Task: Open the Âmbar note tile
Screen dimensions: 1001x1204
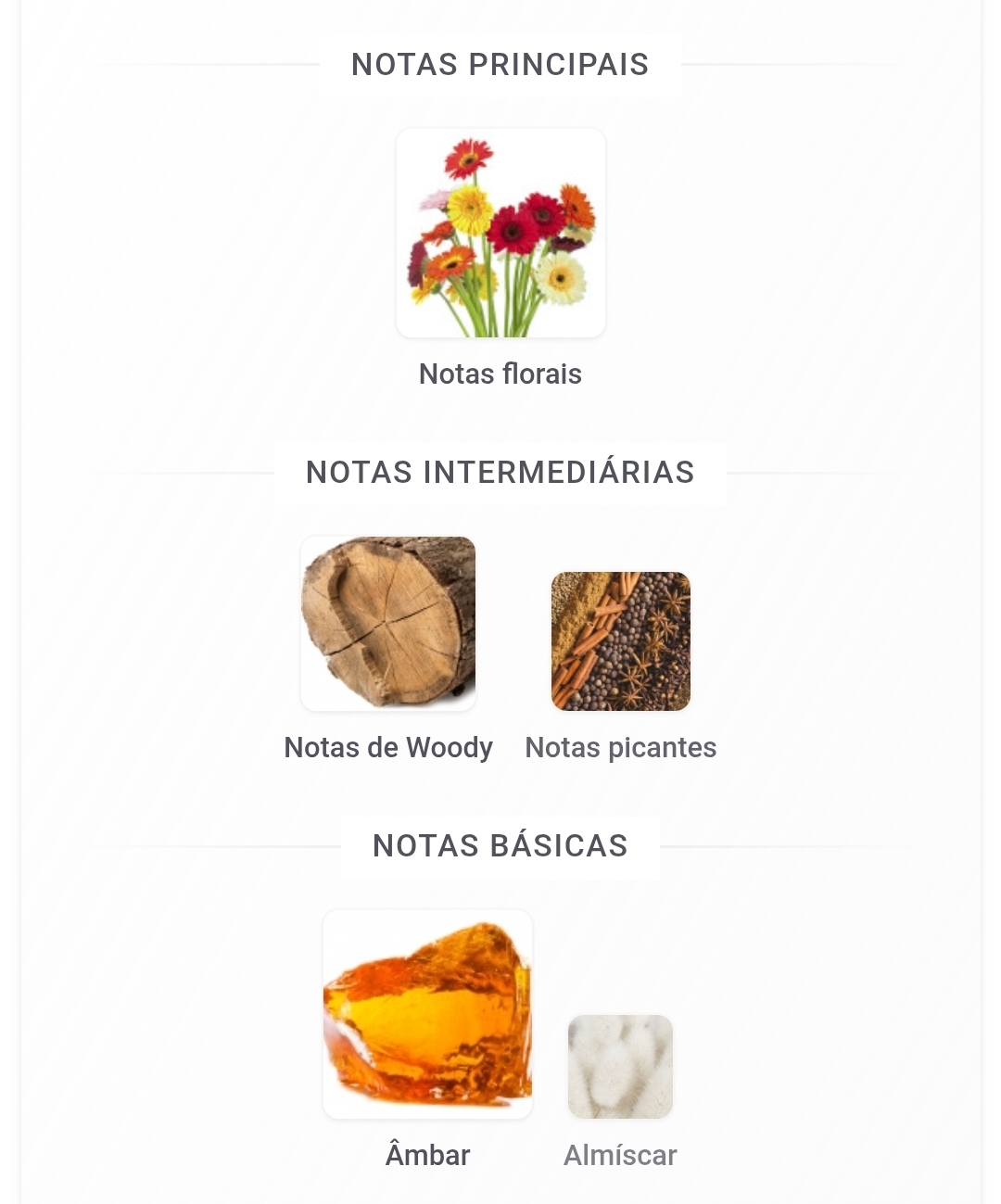Action: (x=427, y=1014)
